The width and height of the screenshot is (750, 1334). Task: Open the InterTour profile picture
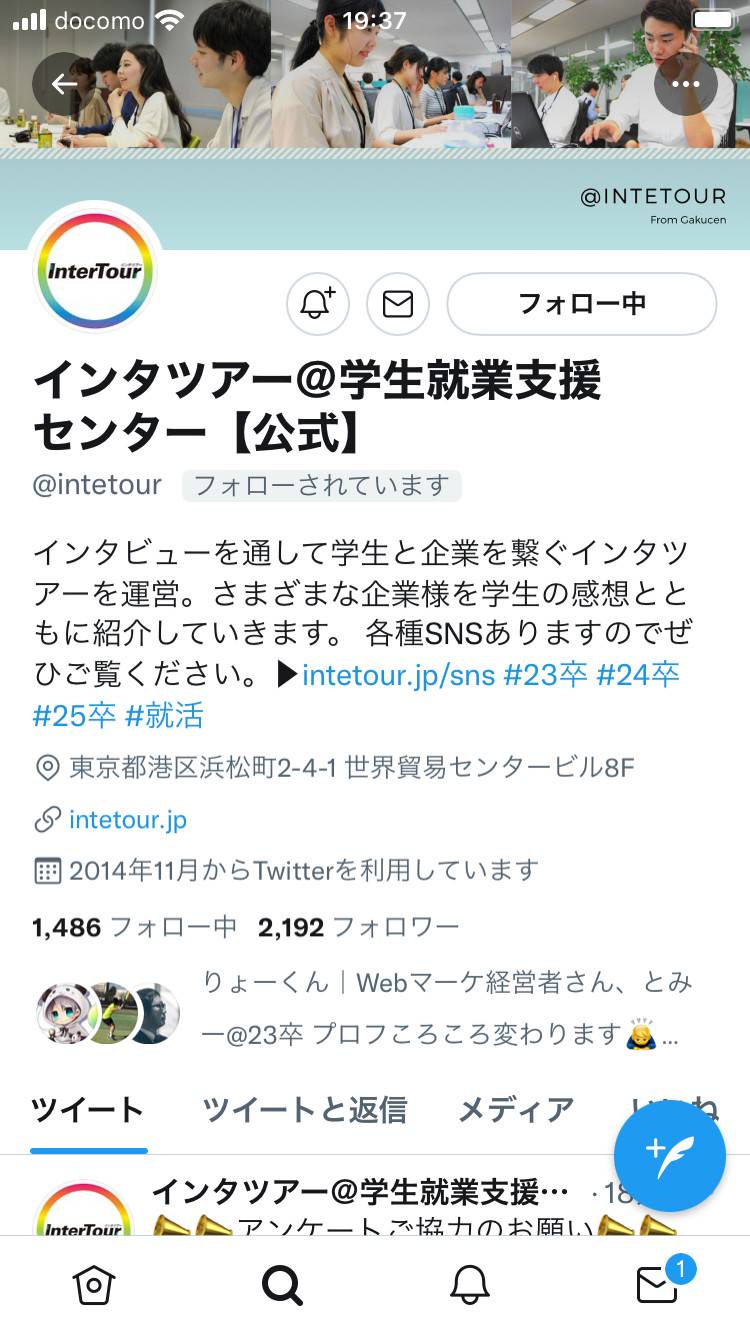click(x=95, y=268)
